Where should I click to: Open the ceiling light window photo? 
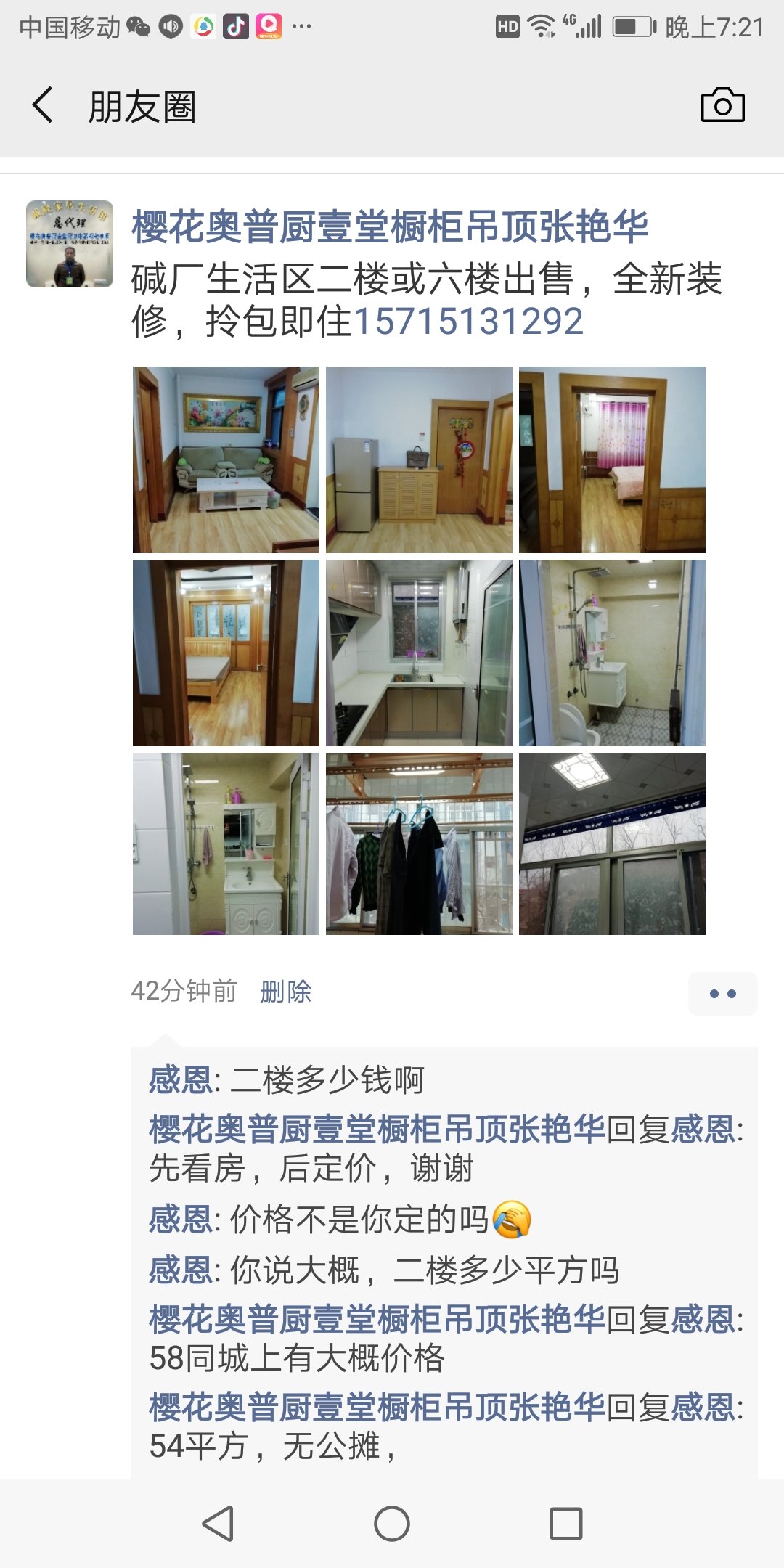tap(612, 844)
